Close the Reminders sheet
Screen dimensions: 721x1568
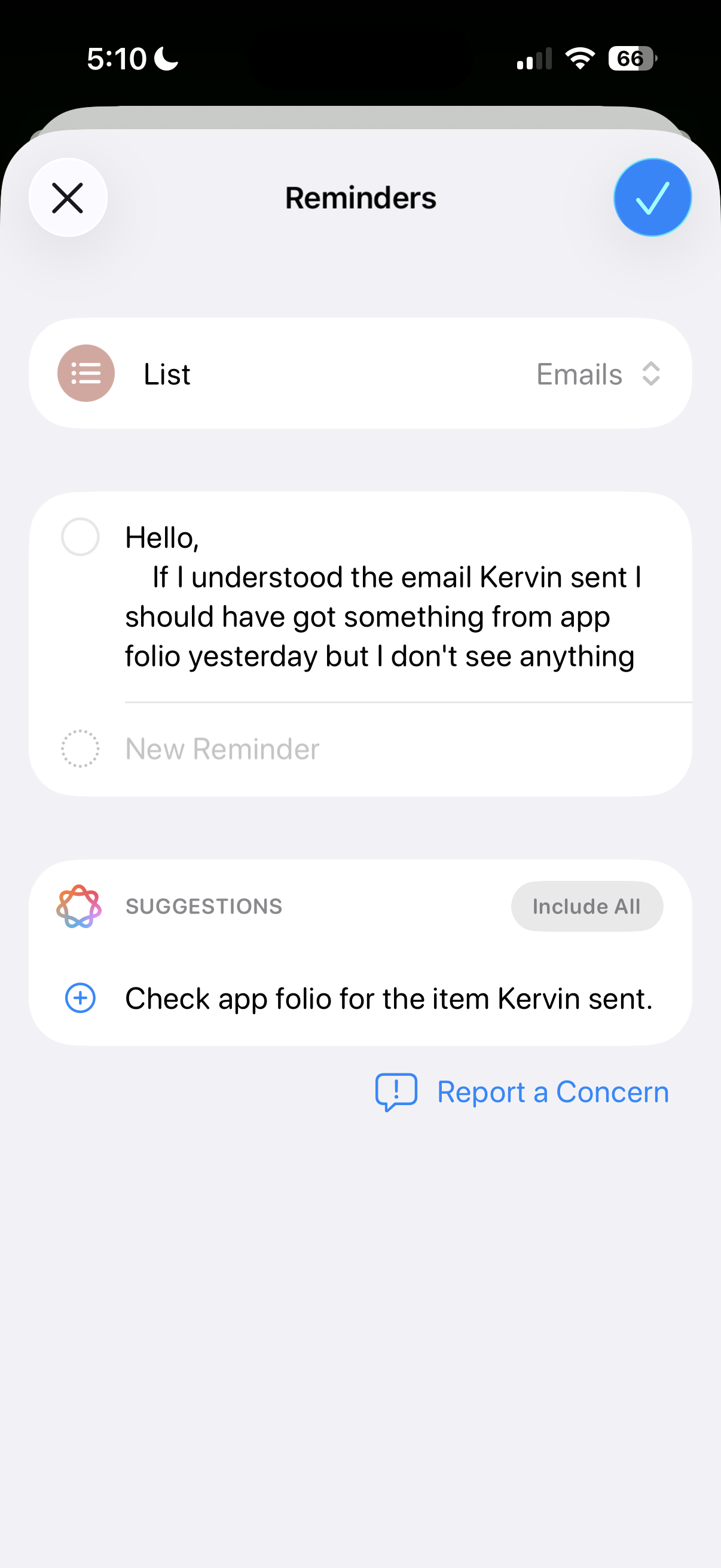point(68,198)
